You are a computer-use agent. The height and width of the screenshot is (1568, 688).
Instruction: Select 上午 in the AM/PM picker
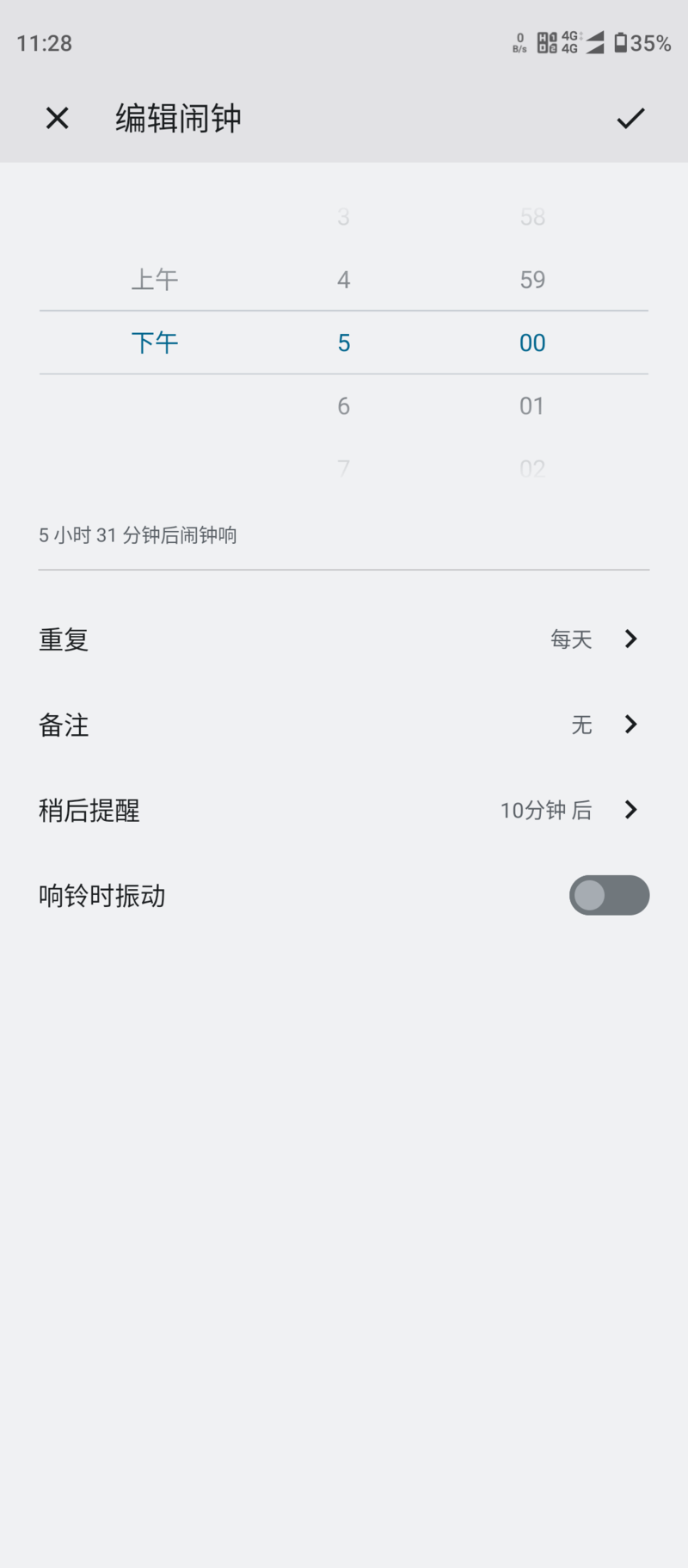[x=155, y=280]
